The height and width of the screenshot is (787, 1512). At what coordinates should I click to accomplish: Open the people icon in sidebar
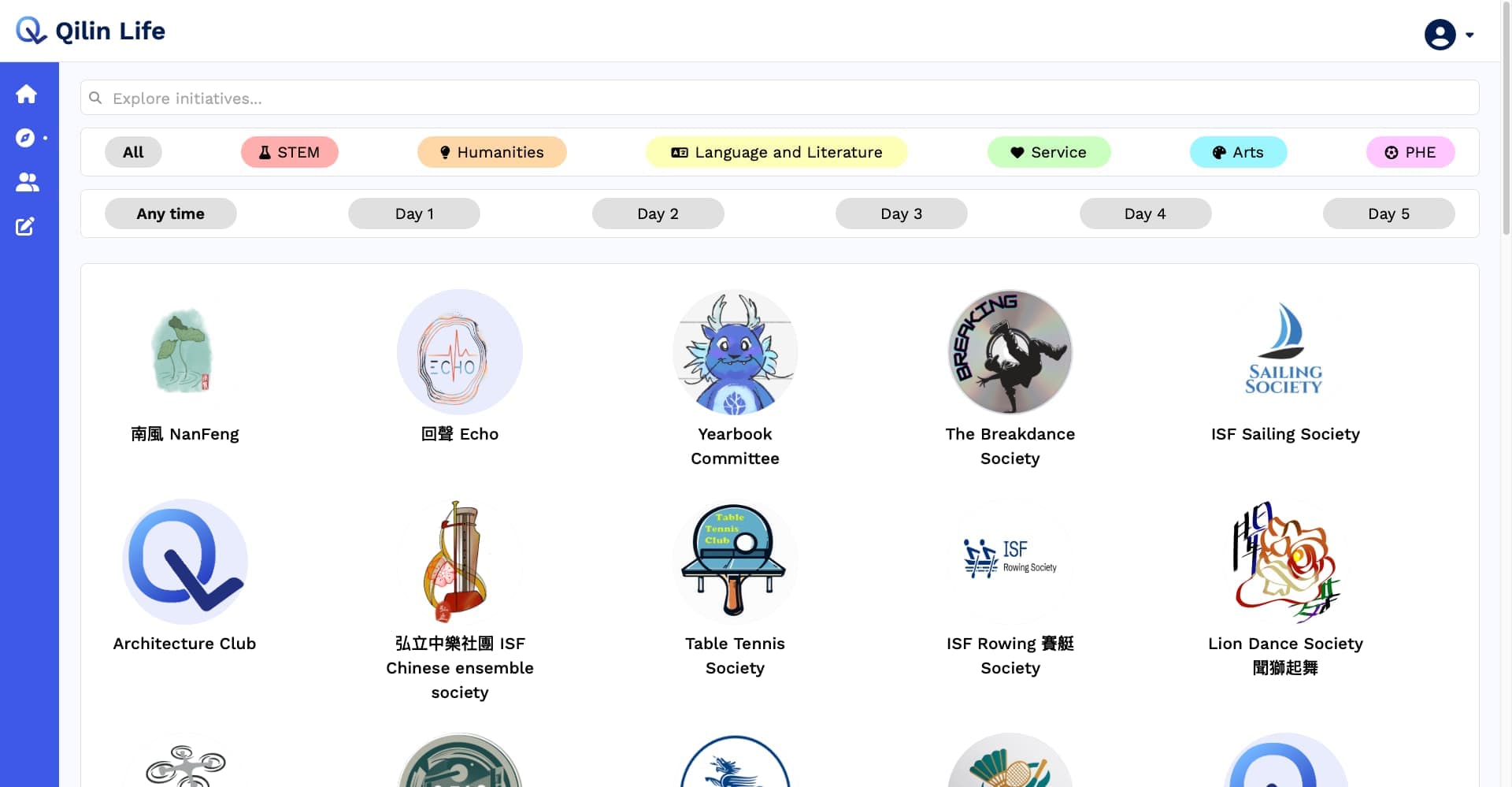tap(27, 182)
